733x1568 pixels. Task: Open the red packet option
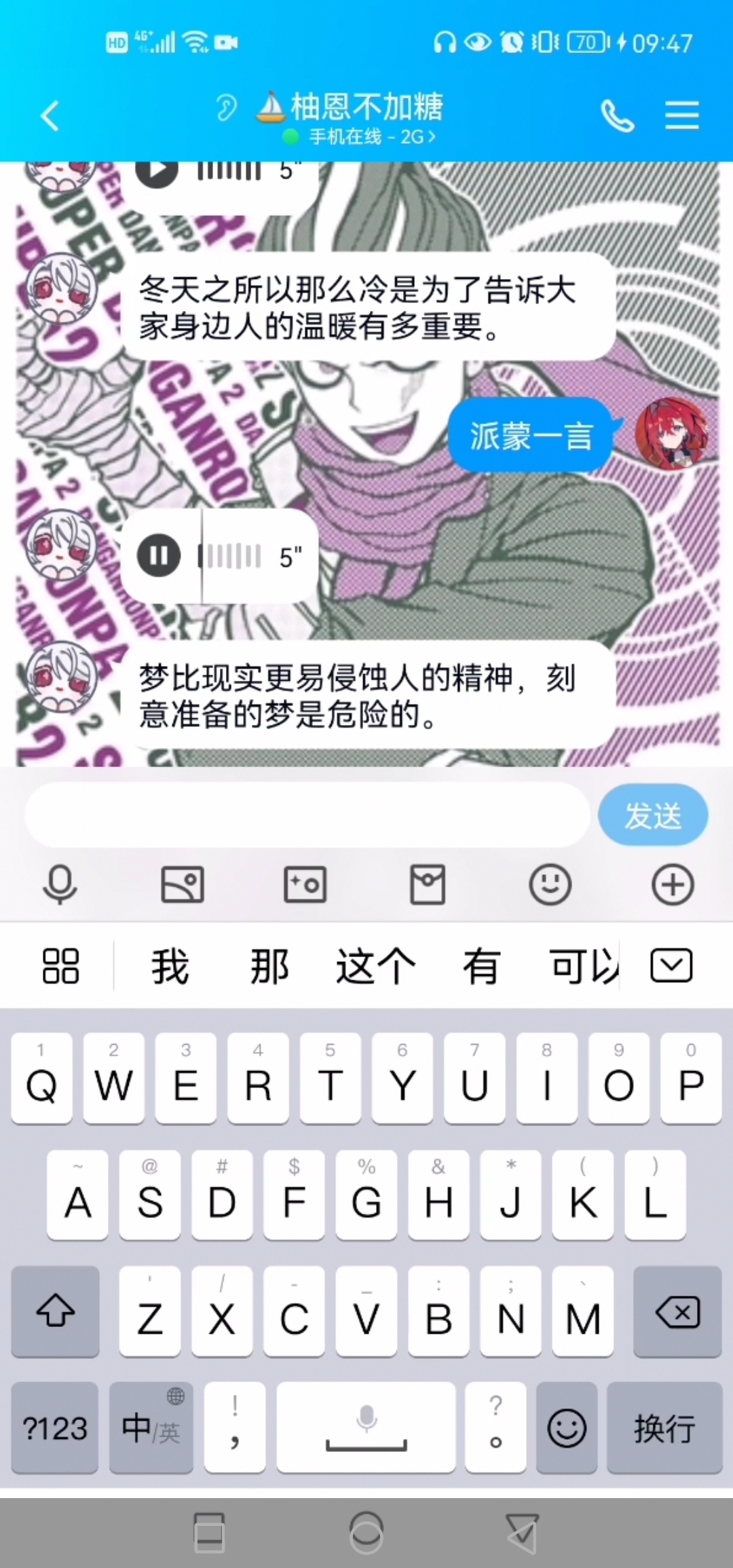[428, 884]
